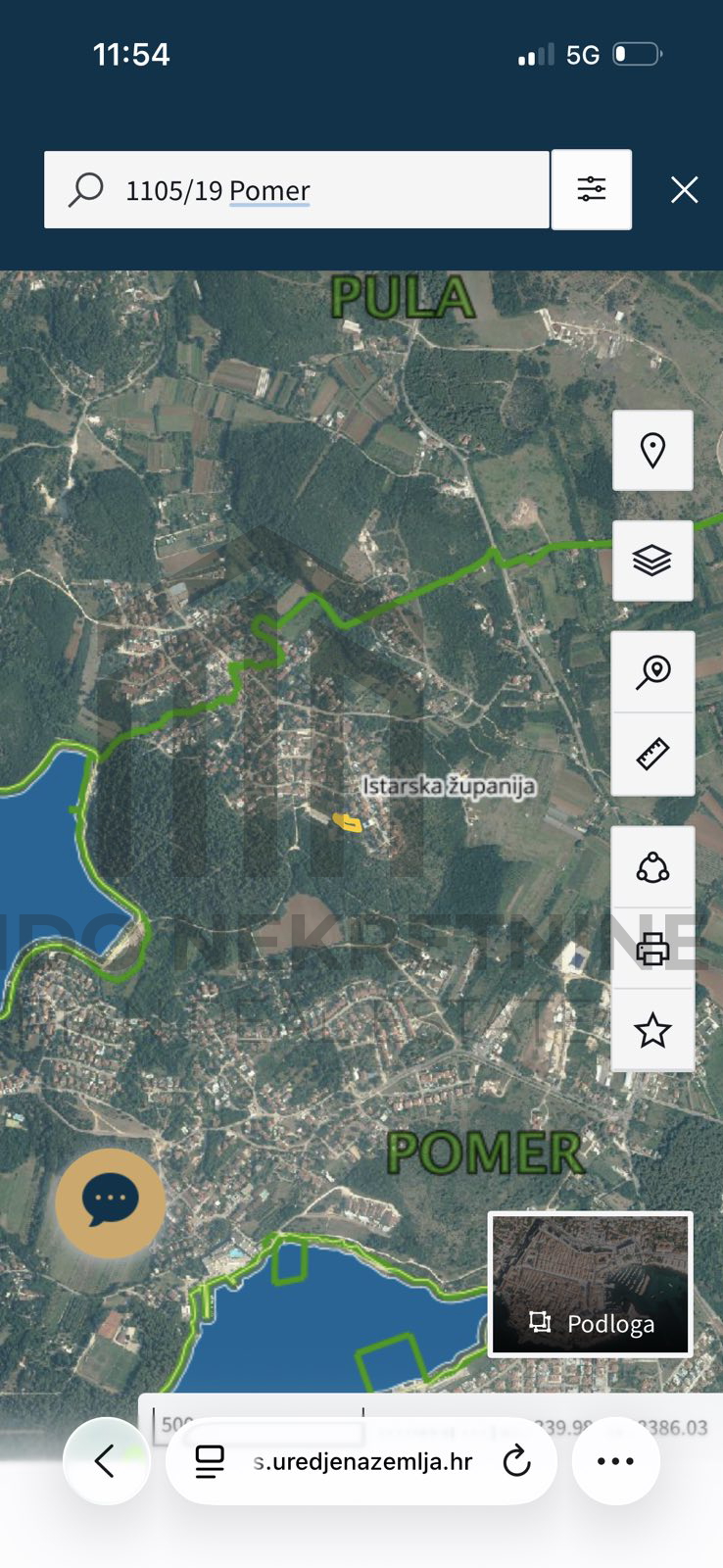The image size is (723, 1568).
Task: Open the chat support bubble
Action: tap(110, 1202)
